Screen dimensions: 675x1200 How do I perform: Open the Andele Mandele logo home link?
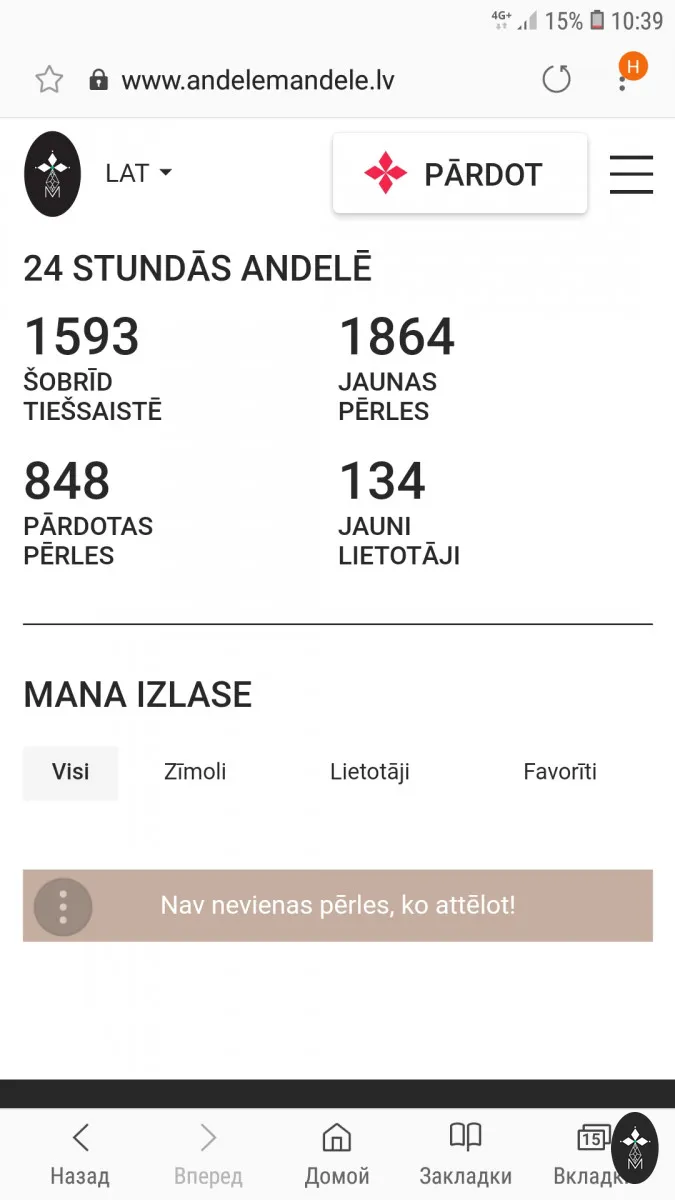click(52, 174)
